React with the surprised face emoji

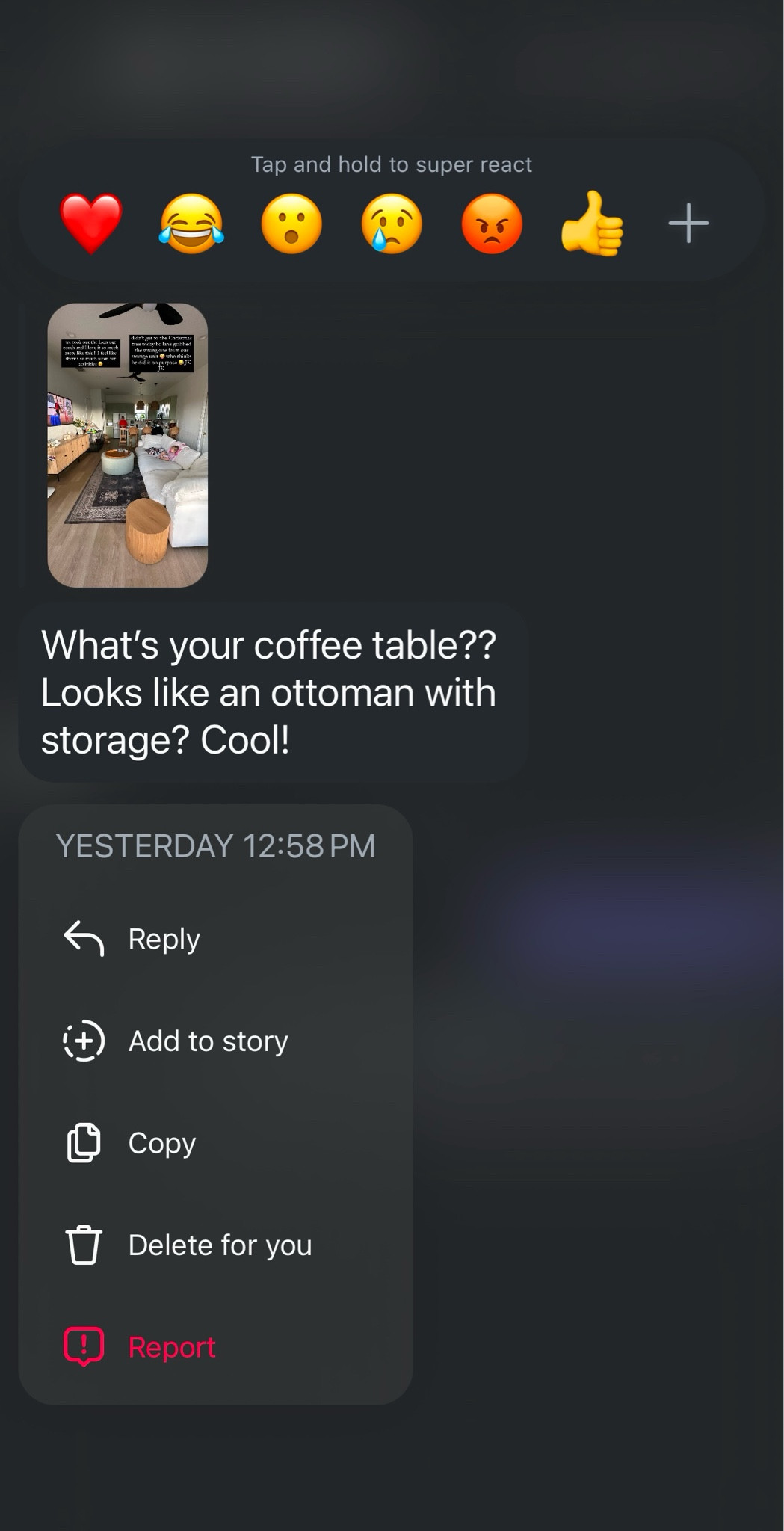(x=291, y=222)
